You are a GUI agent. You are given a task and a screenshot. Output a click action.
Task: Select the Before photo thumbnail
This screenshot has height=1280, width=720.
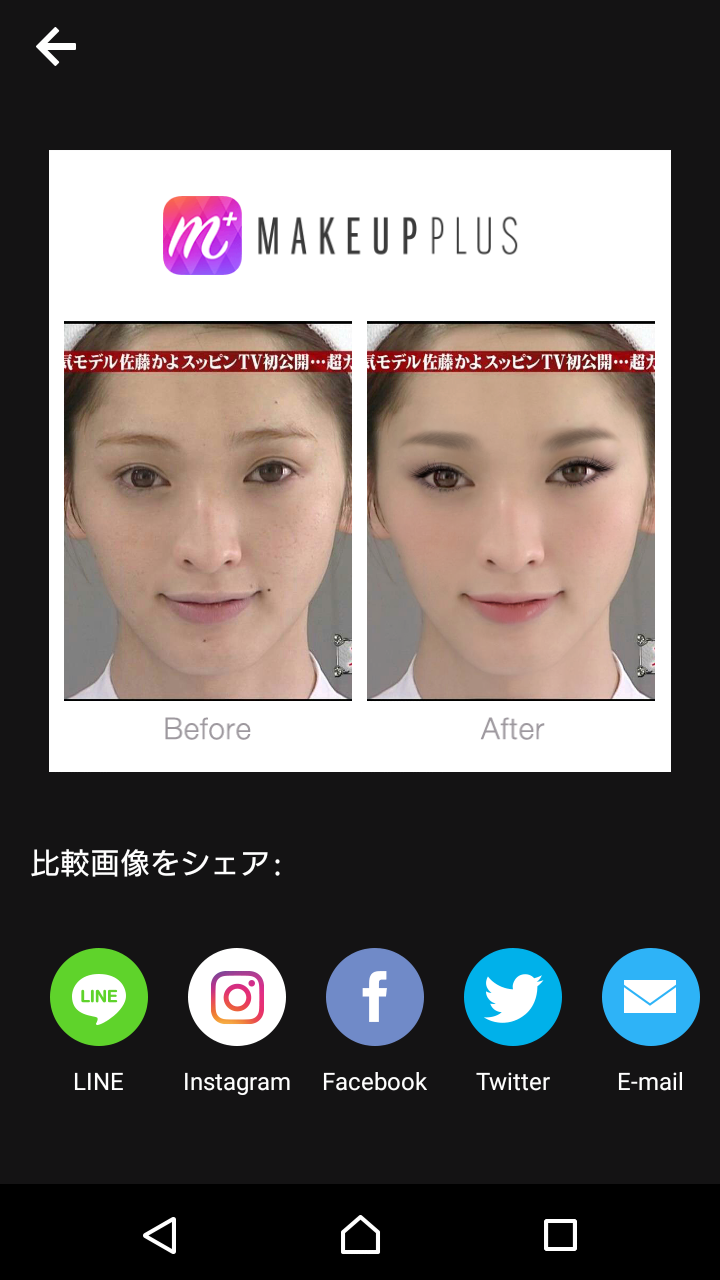coord(207,510)
